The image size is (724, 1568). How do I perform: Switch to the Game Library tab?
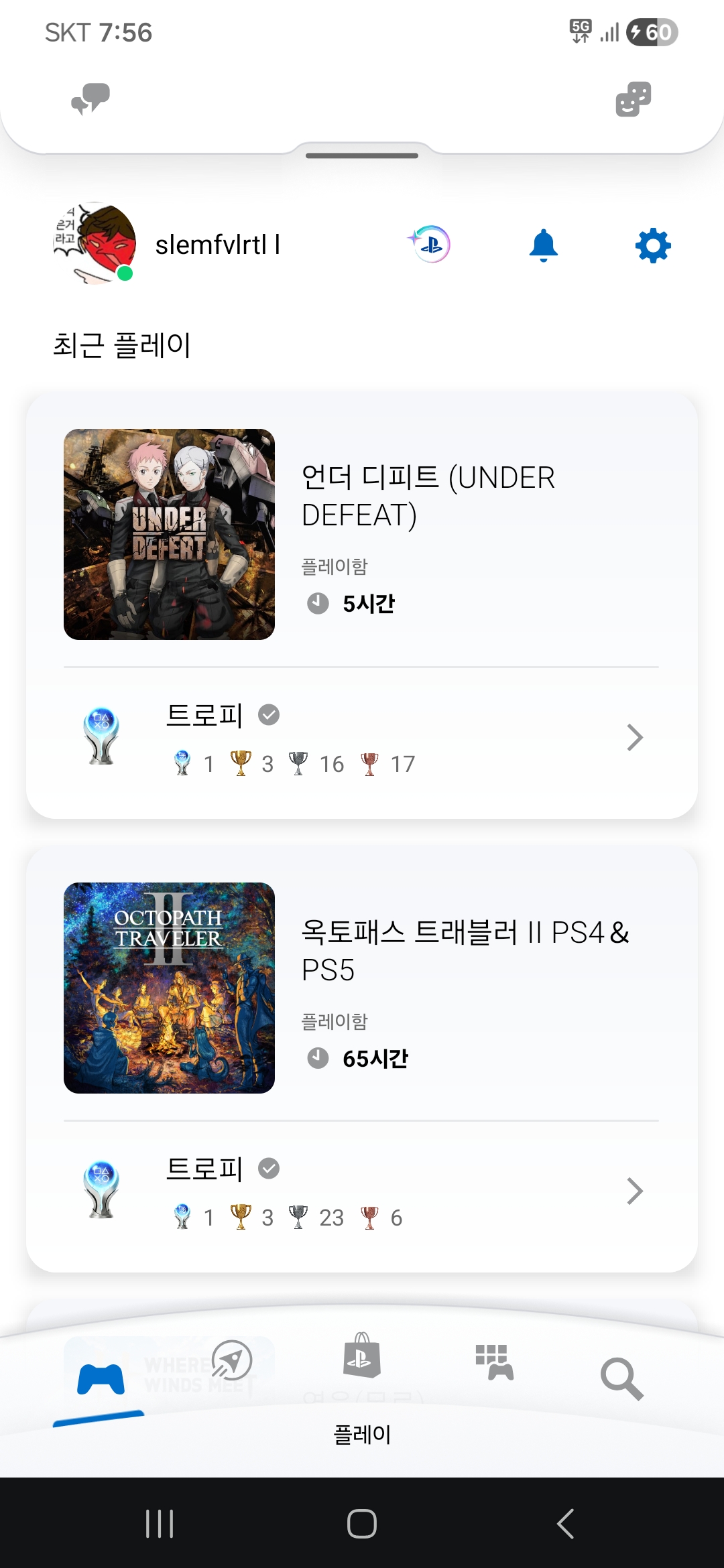pyautogui.click(x=494, y=1362)
